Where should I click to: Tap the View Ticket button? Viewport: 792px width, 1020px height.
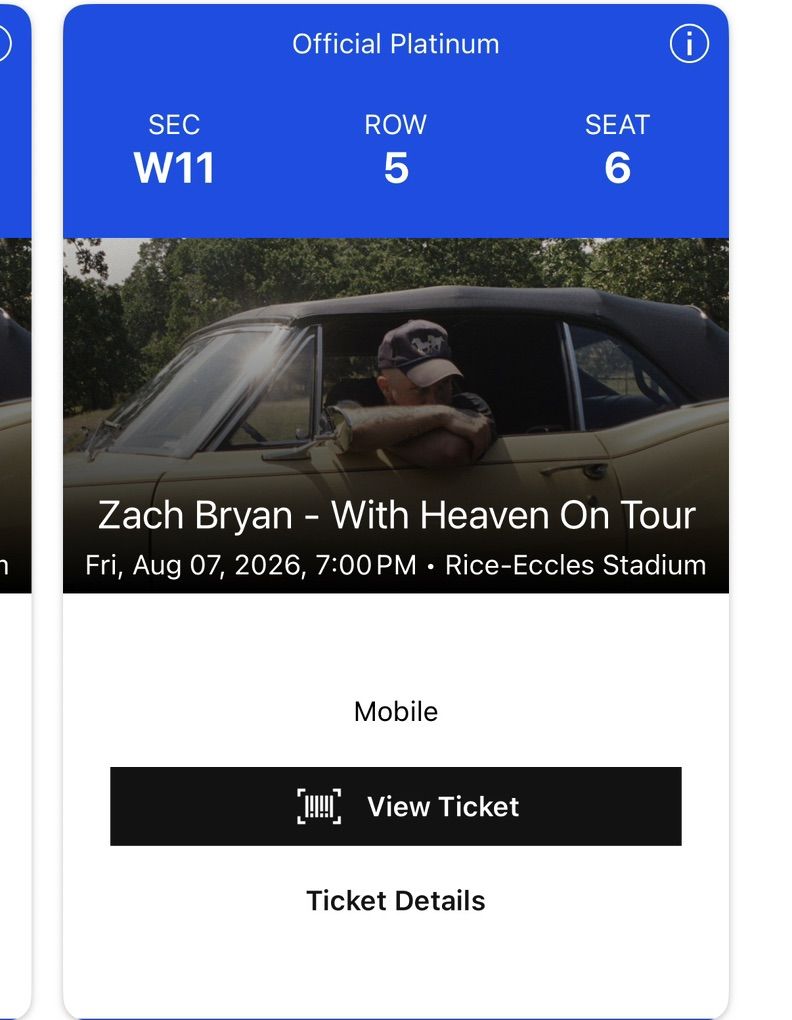pyautogui.click(x=396, y=806)
